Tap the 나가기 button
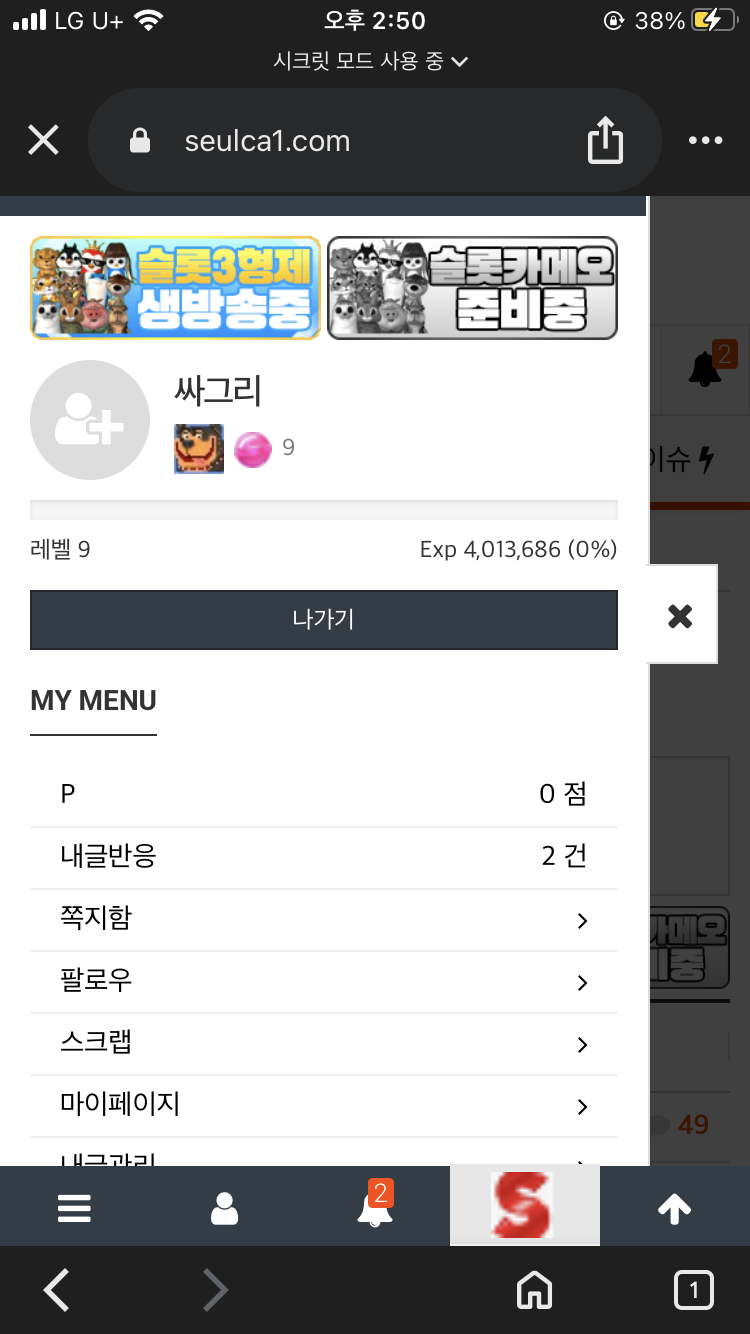The width and height of the screenshot is (750, 1334). [x=323, y=619]
